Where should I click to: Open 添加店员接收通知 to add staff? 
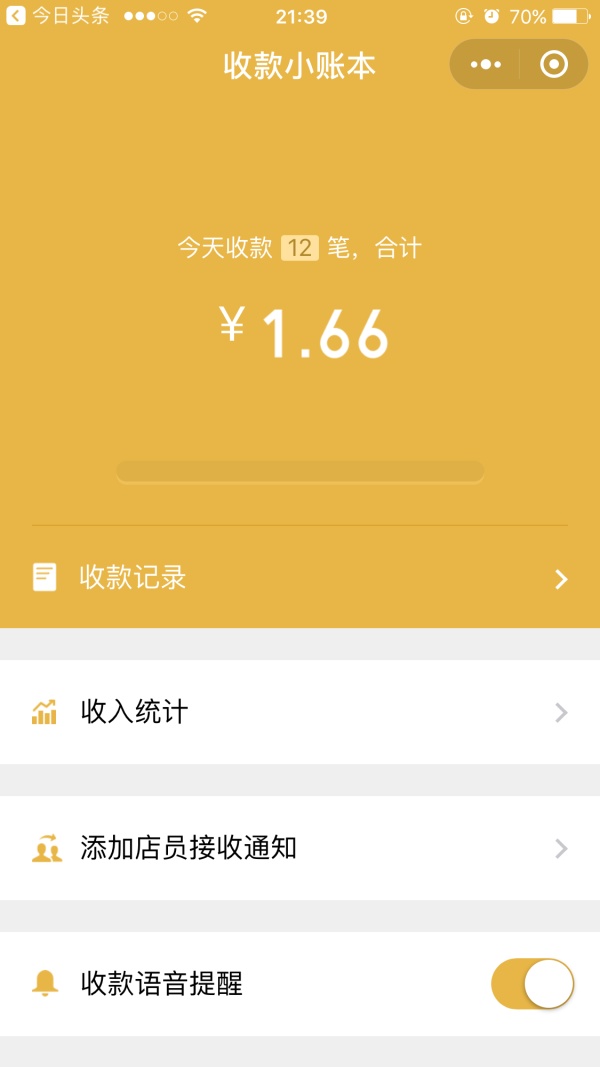click(300, 848)
